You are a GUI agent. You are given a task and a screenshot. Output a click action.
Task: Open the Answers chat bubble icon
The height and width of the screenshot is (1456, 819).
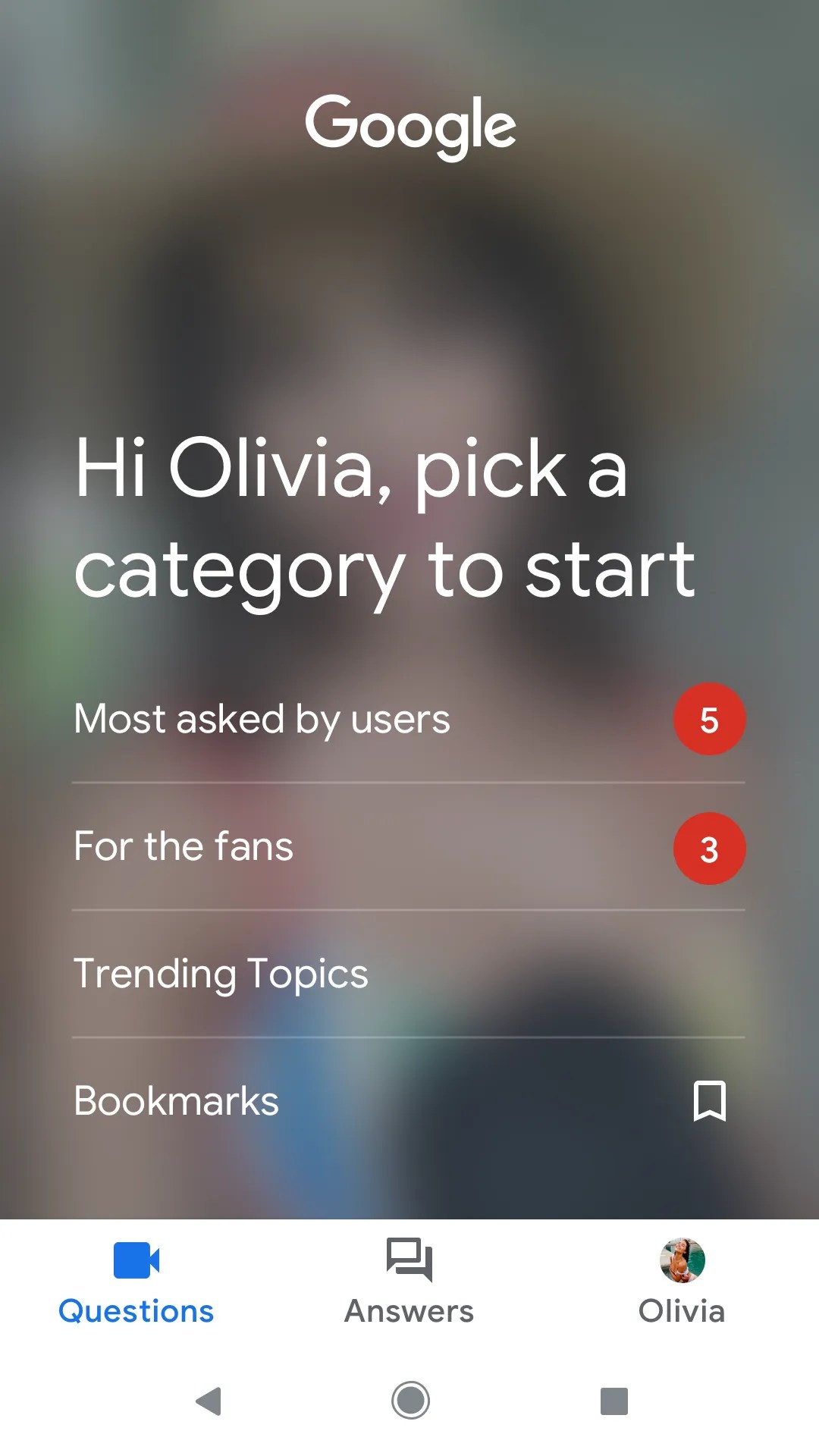[409, 1259]
